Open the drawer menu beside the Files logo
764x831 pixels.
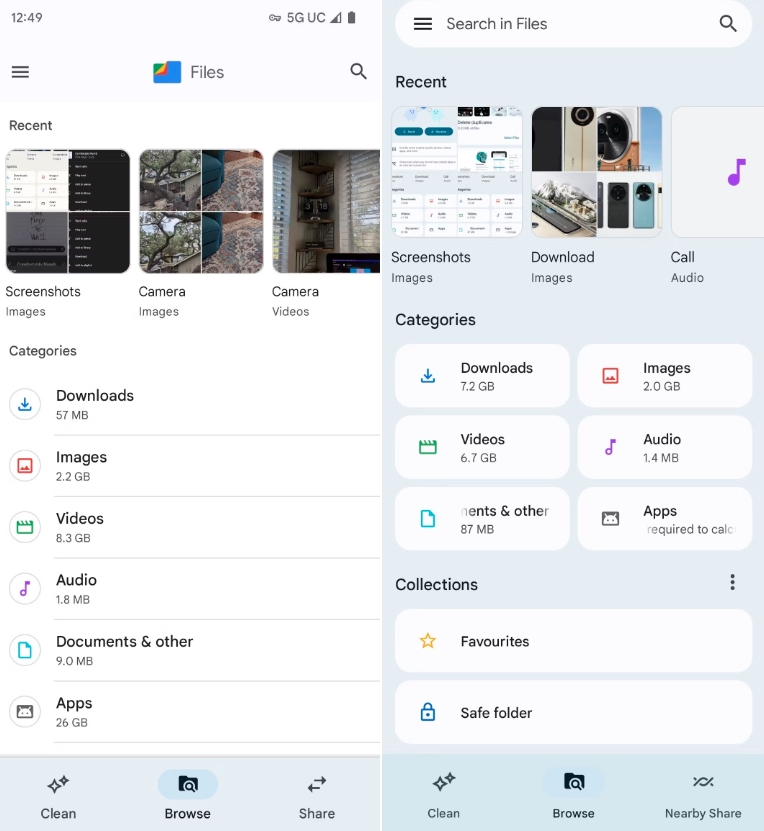(20, 72)
